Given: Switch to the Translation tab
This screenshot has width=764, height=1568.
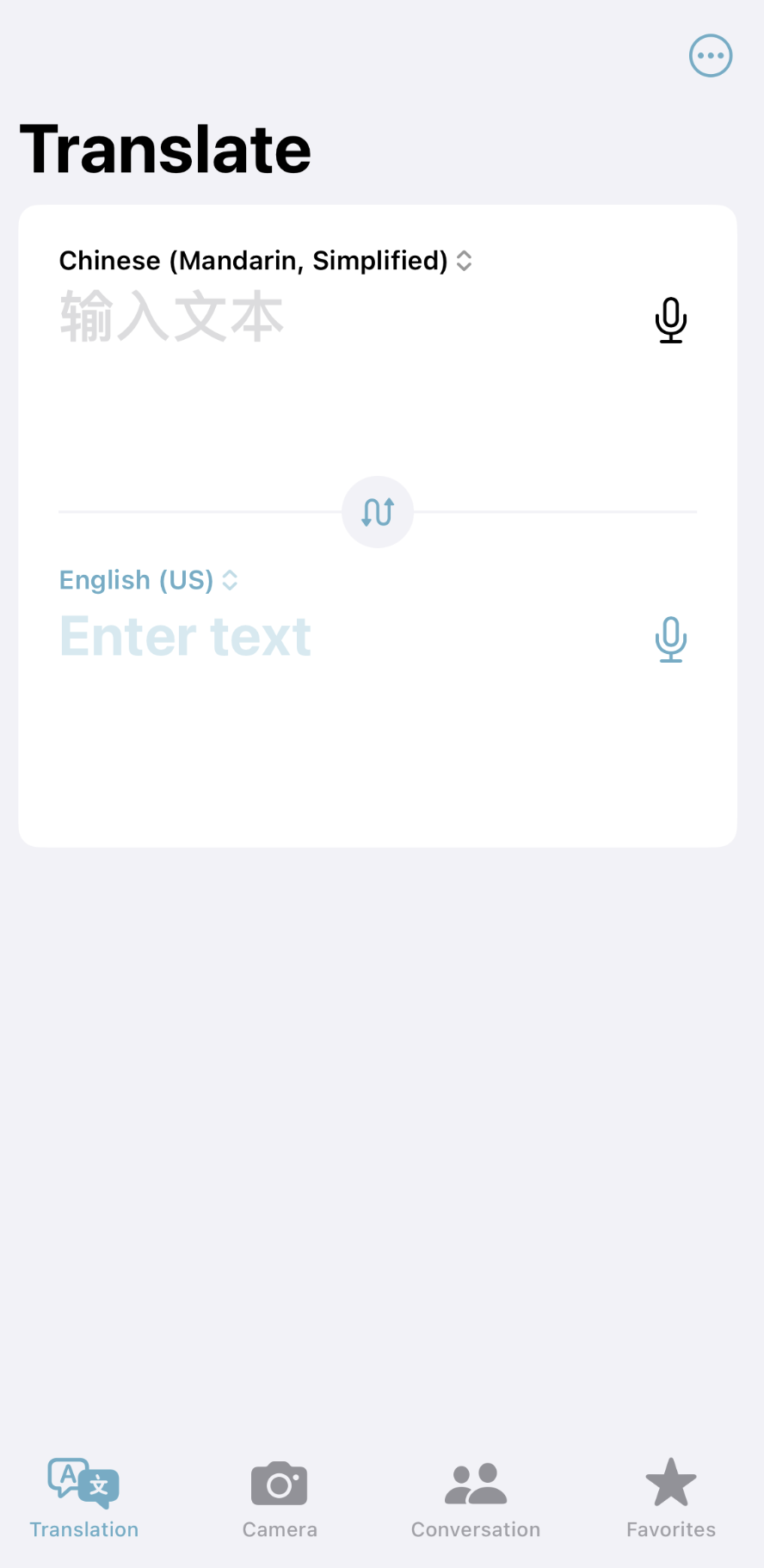Looking at the screenshot, I should coord(84,1497).
